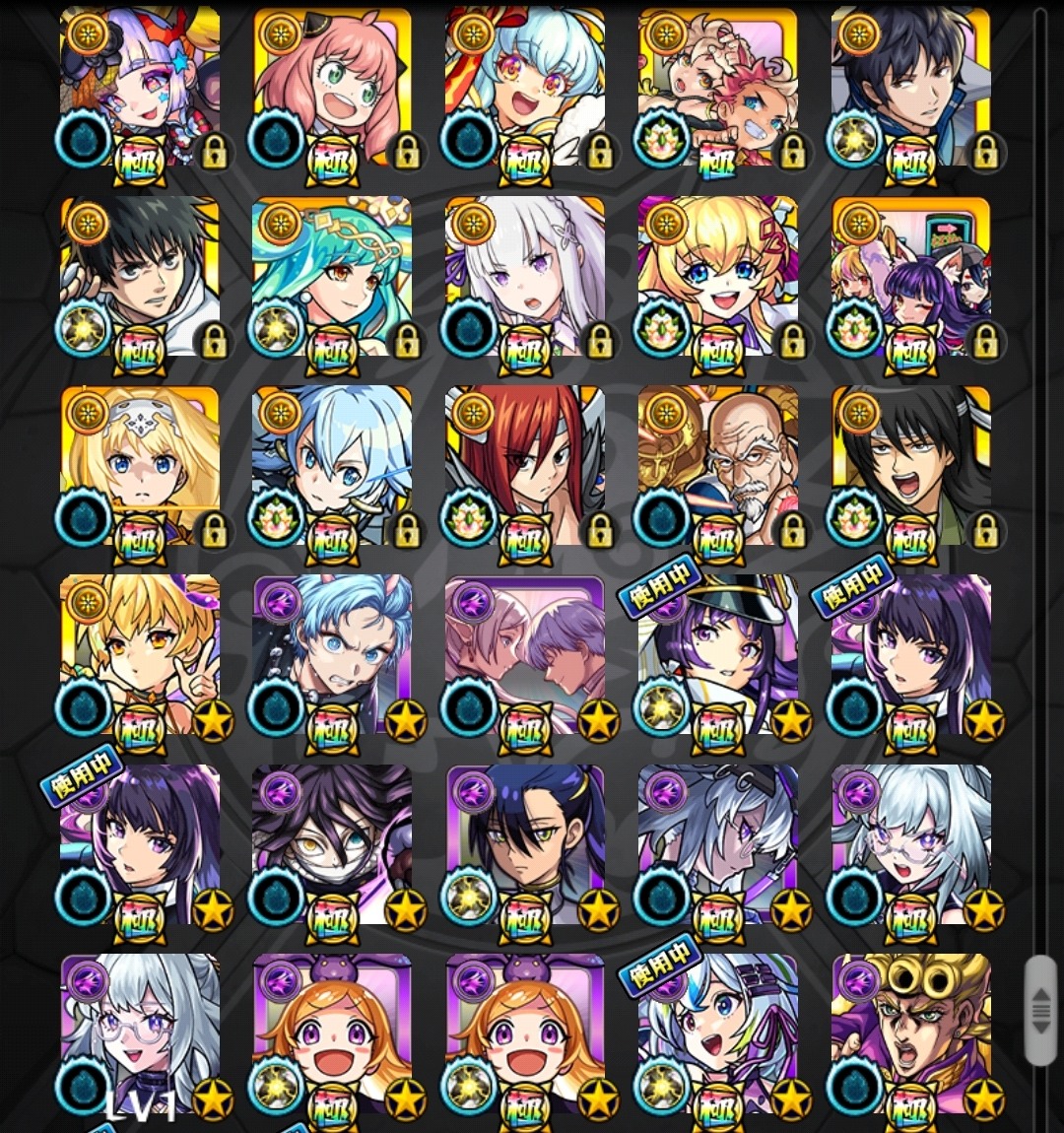Pick the white-haired girl with purple eyes

tap(525, 276)
